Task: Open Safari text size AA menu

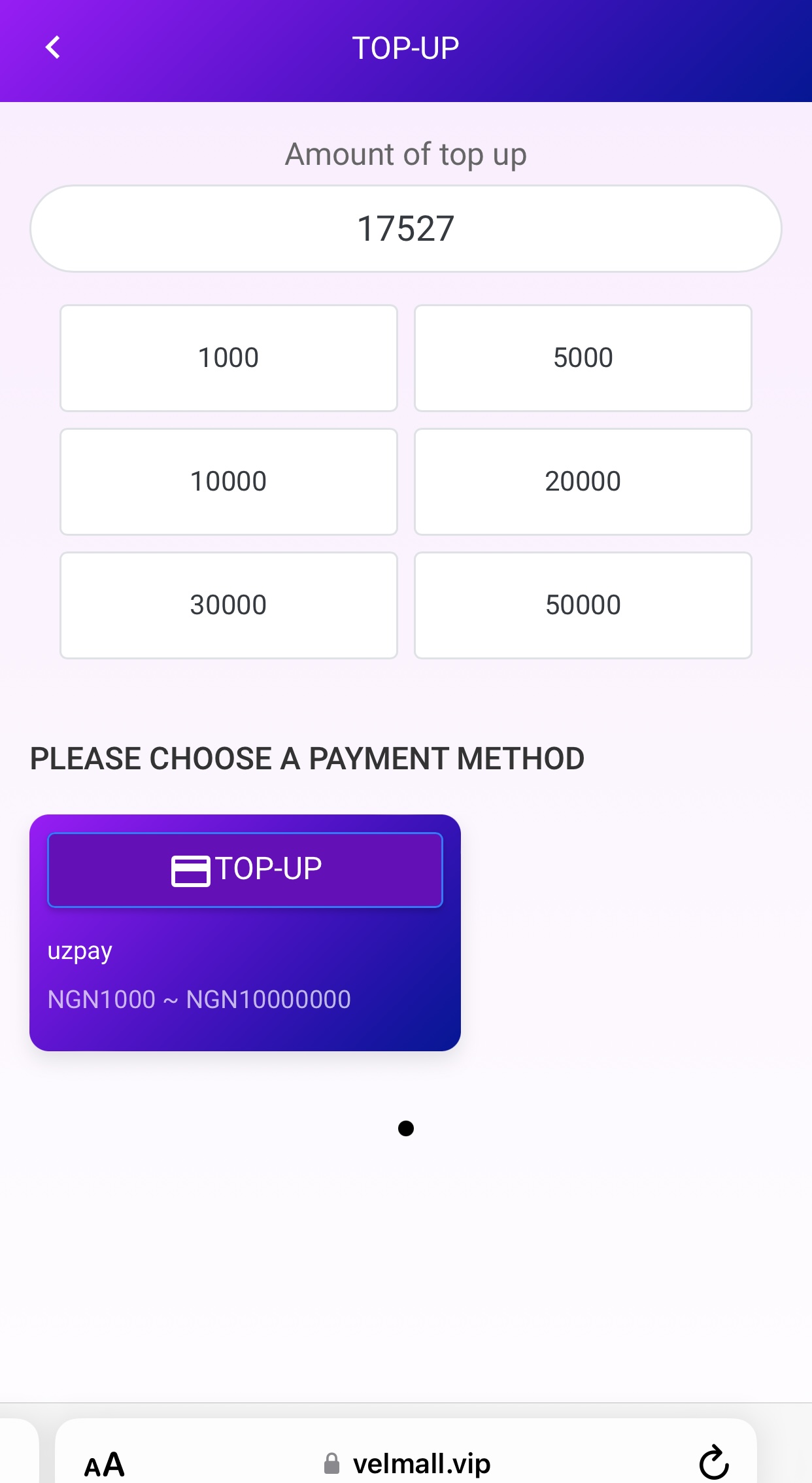Action: point(105,1464)
